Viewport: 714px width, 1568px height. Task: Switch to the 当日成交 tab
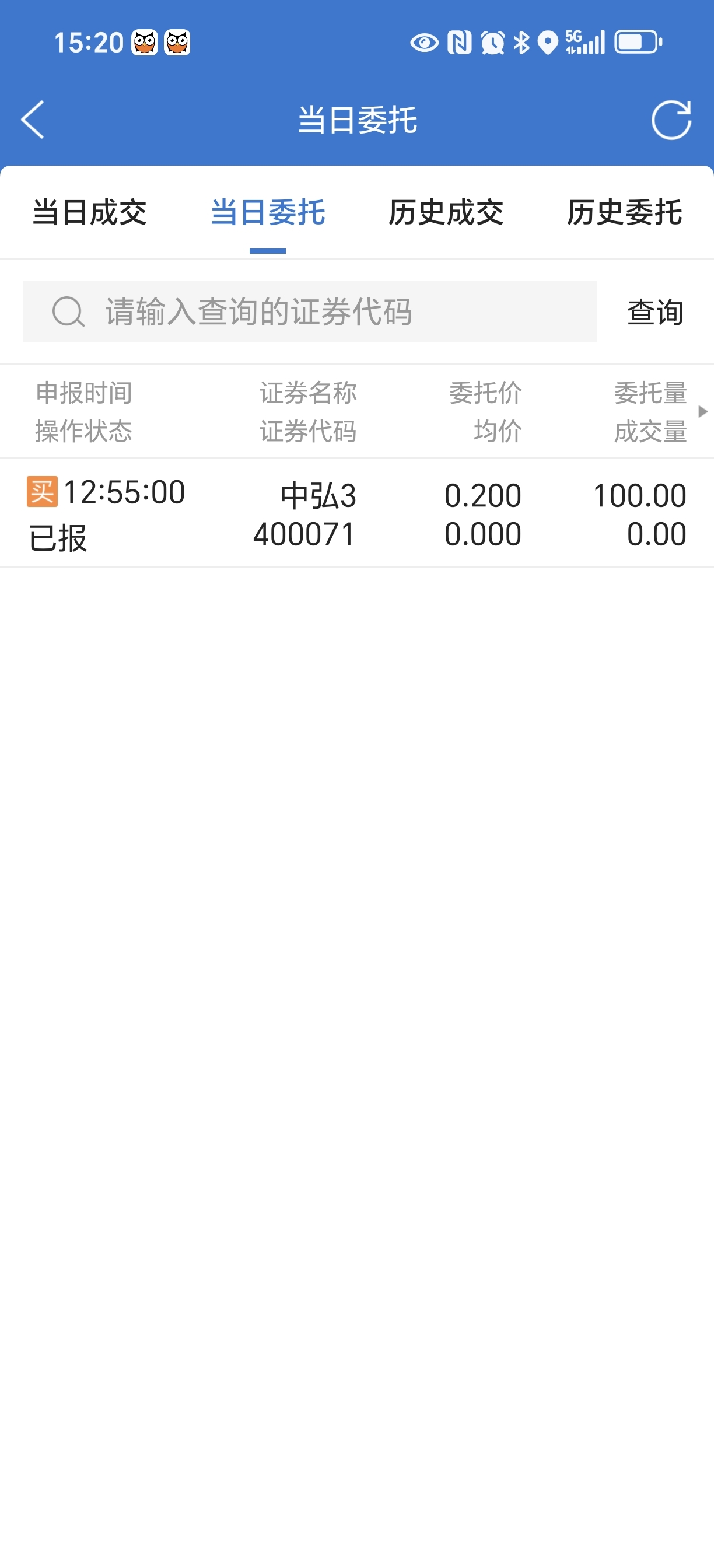[89, 213]
